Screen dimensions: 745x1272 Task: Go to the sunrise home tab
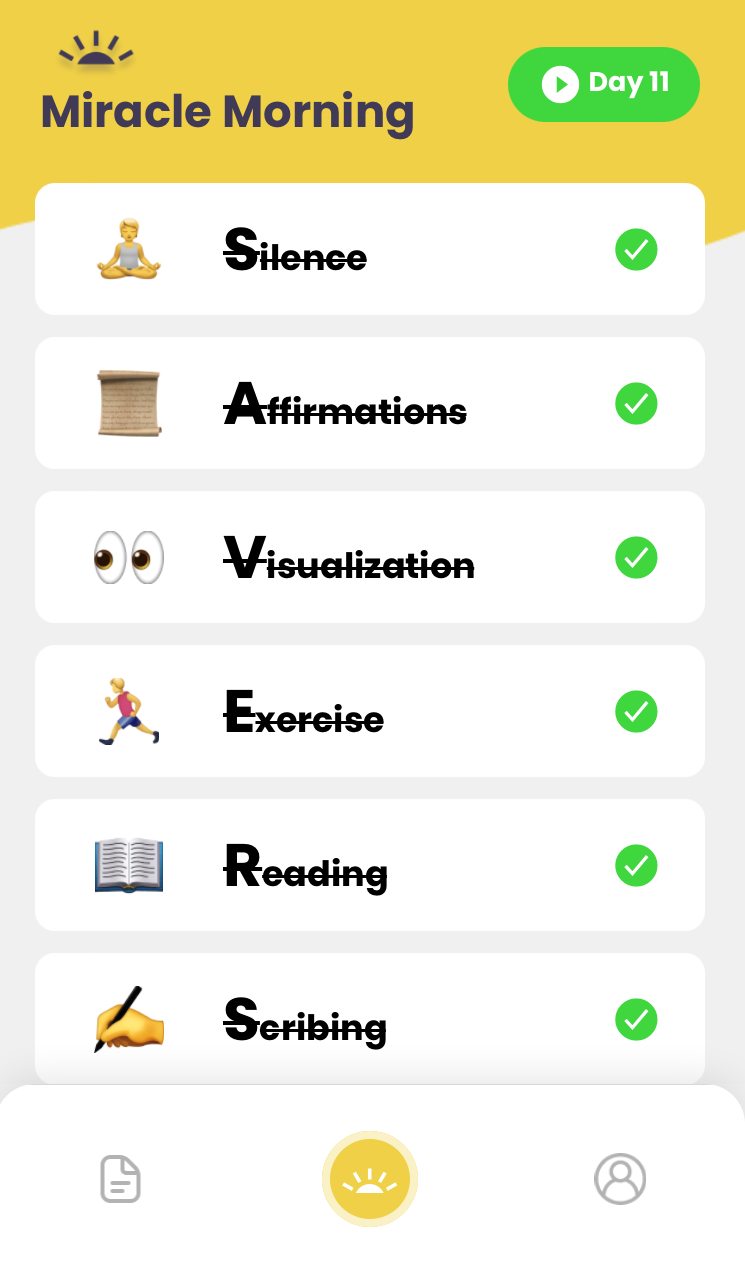(x=370, y=1179)
